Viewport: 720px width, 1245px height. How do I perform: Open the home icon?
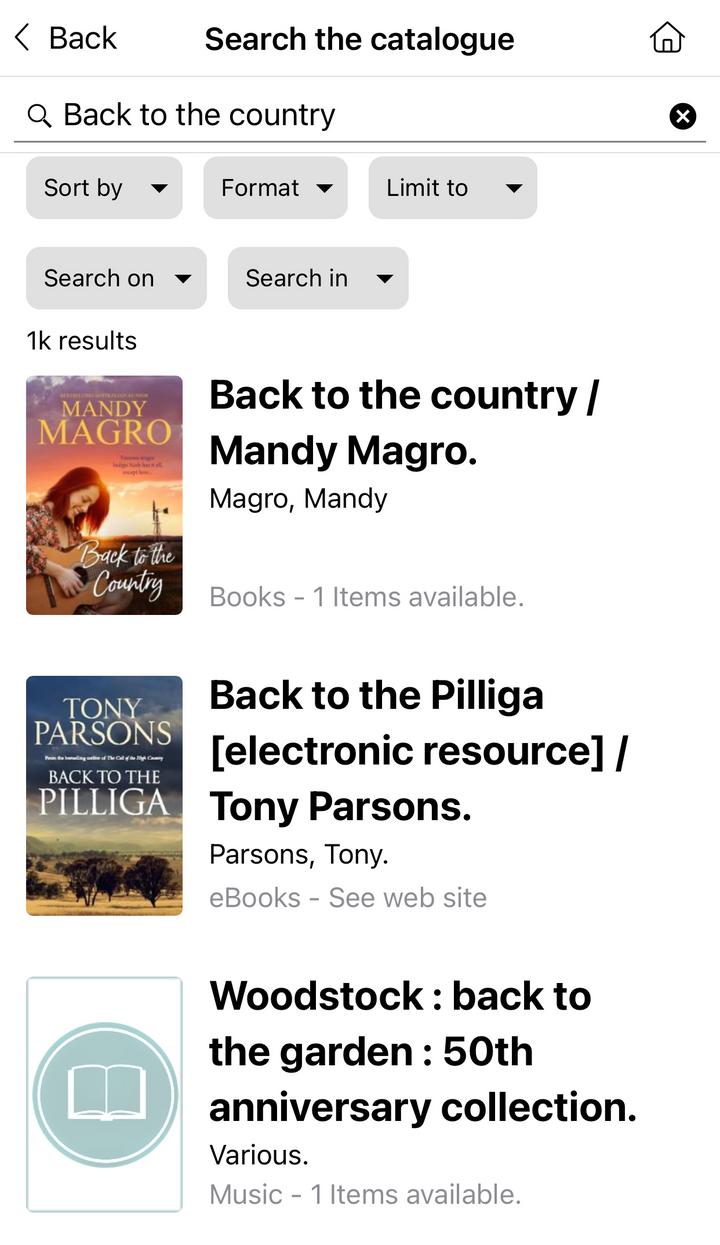click(x=667, y=38)
